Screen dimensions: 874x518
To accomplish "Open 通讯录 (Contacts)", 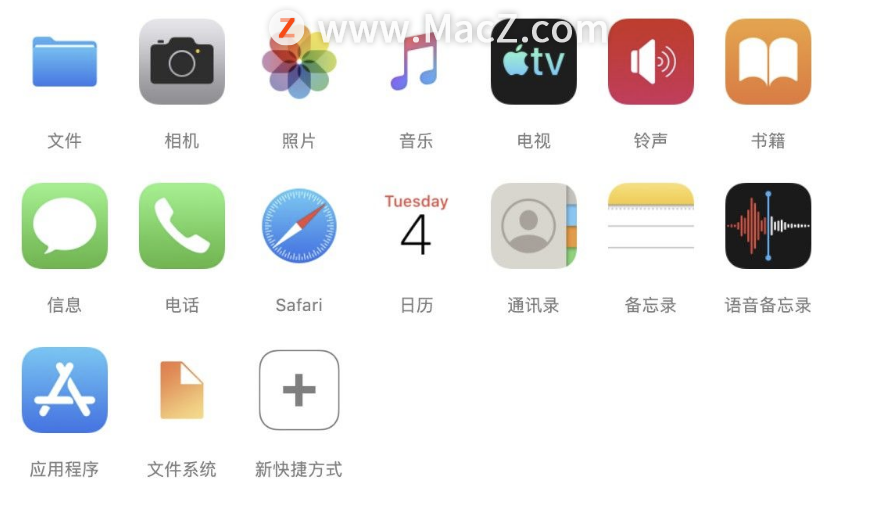I will click(534, 226).
